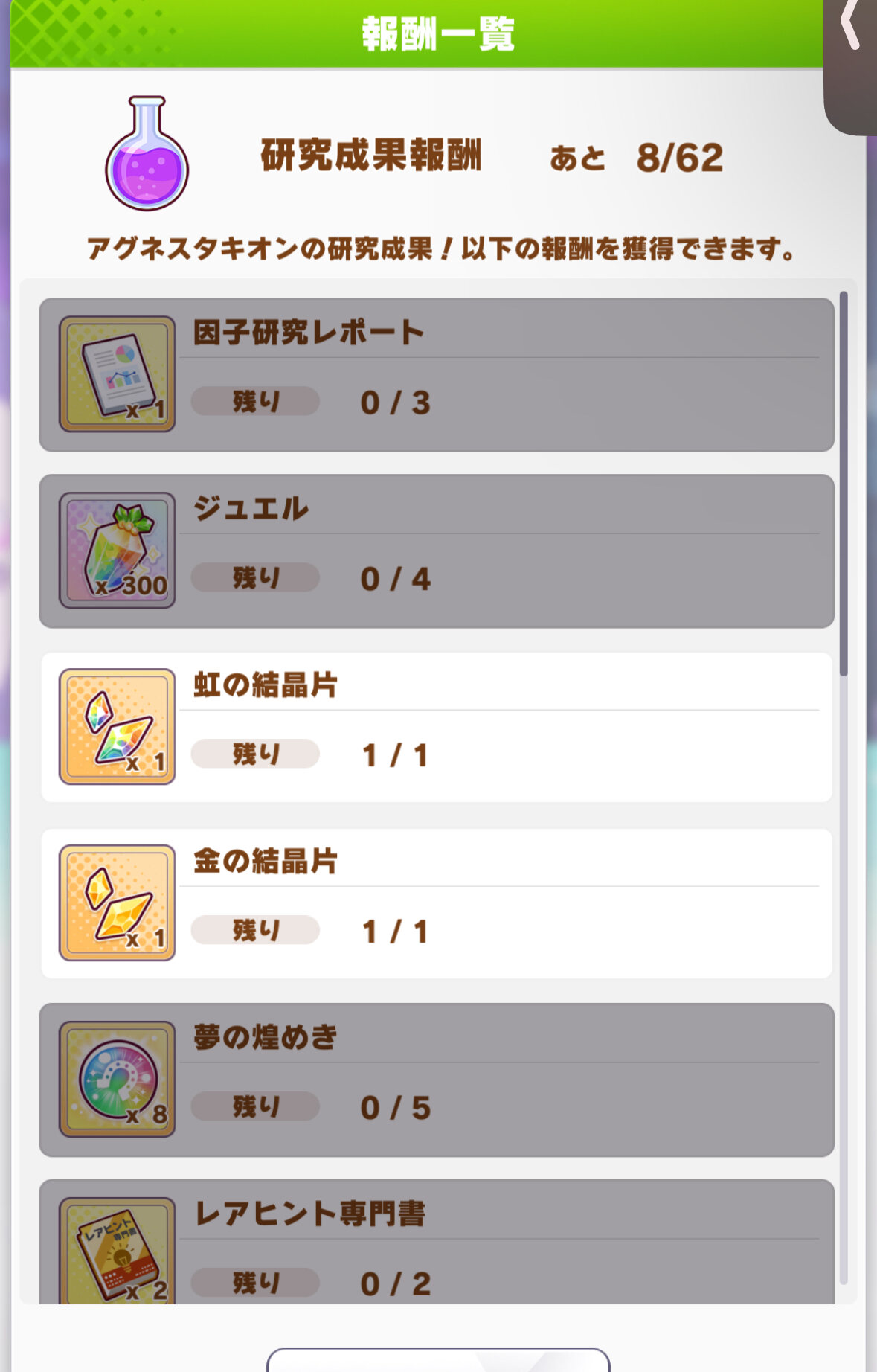Open the 因子研究レポート item icon
877x1372 pixels.
pos(117,374)
